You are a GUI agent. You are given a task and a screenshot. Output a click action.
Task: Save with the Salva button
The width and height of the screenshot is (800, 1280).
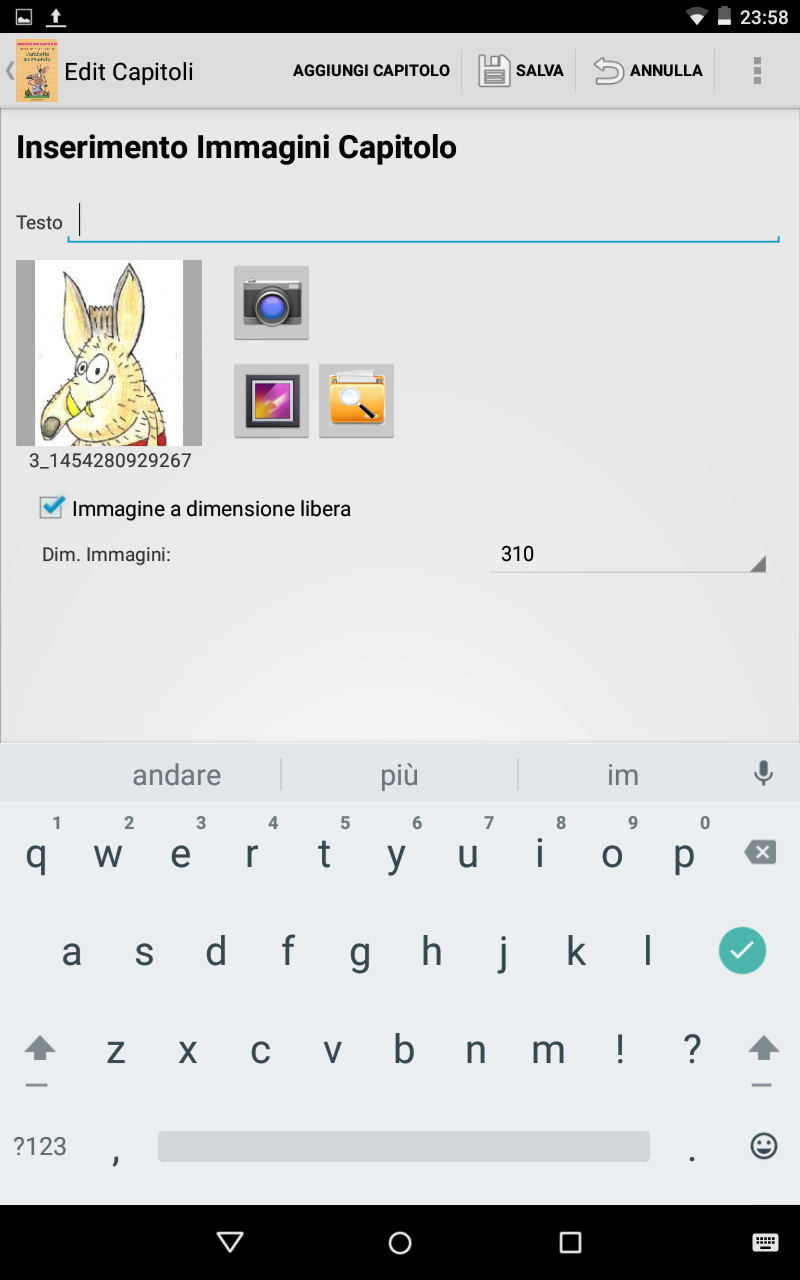click(520, 71)
